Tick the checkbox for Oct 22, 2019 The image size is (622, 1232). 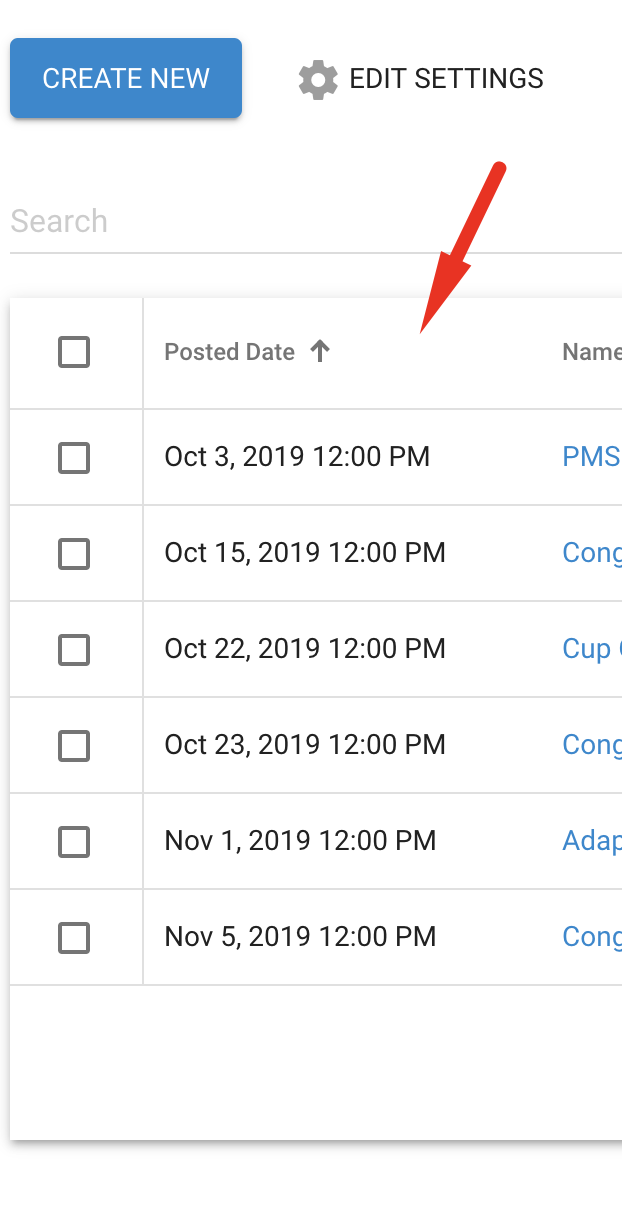point(74,650)
